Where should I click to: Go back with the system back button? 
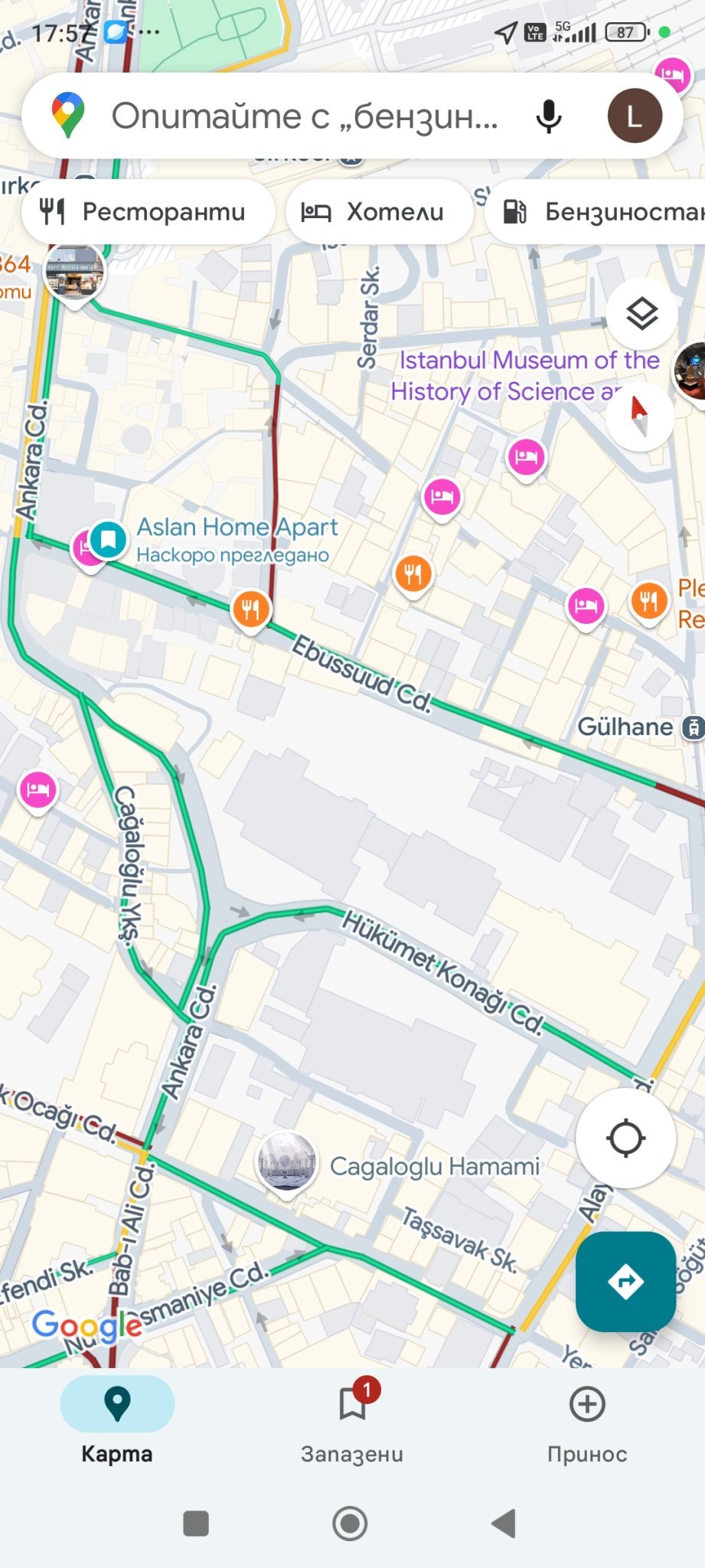[504, 1524]
